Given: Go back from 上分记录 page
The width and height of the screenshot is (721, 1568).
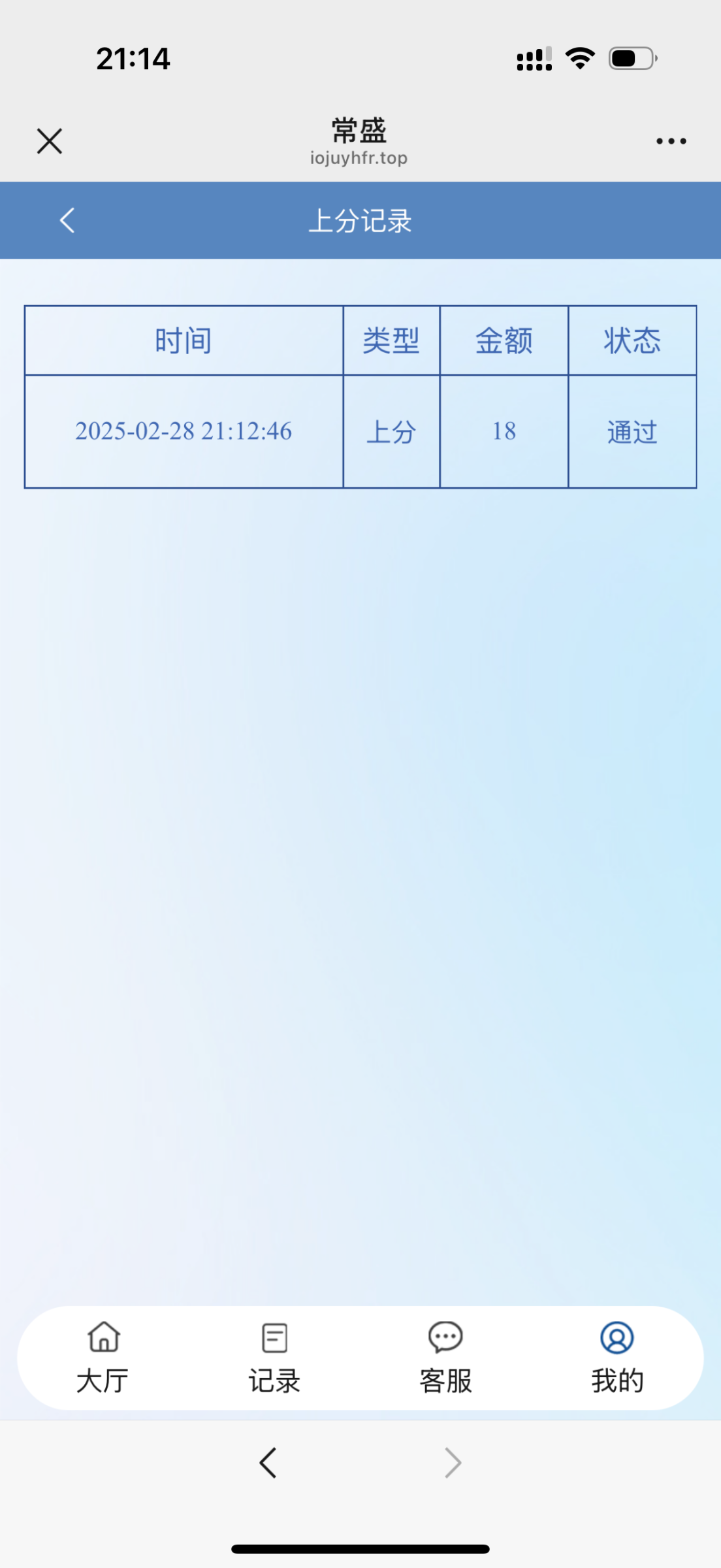Looking at the screenshot, I should (67, 220).
